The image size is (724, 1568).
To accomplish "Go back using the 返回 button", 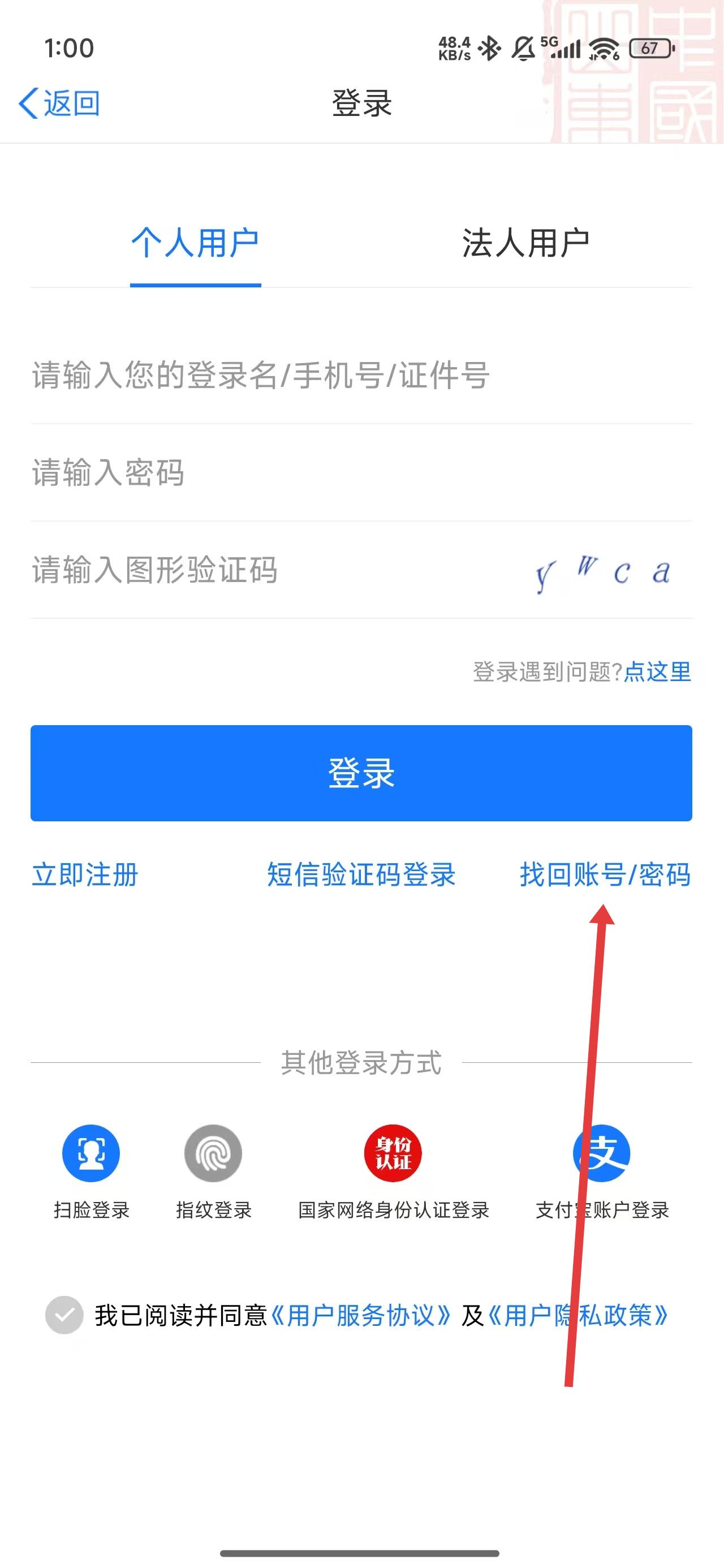I will pyautogui.click(x=60, y=103).
